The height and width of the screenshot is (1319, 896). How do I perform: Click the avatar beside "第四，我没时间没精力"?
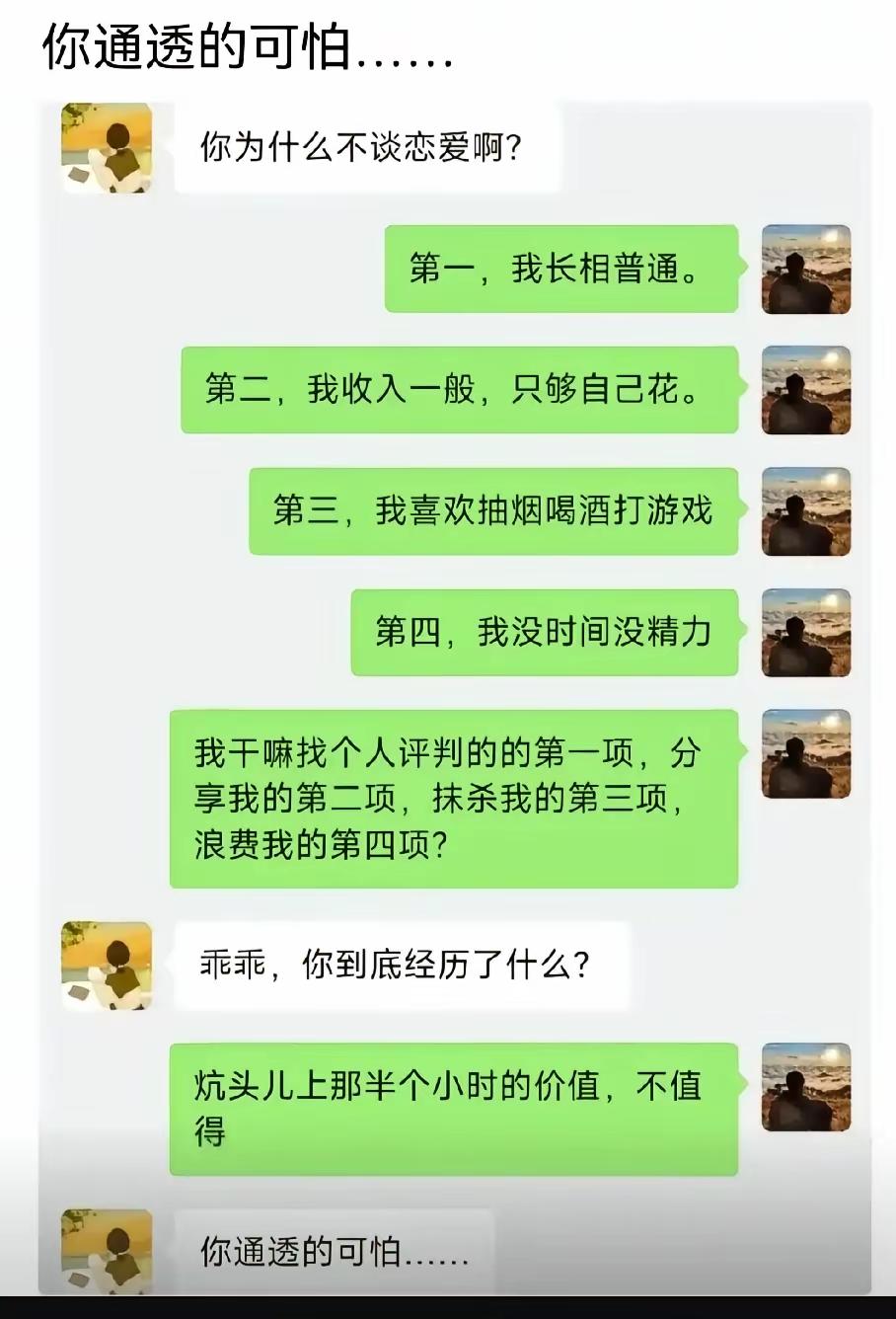click(806, 633)
